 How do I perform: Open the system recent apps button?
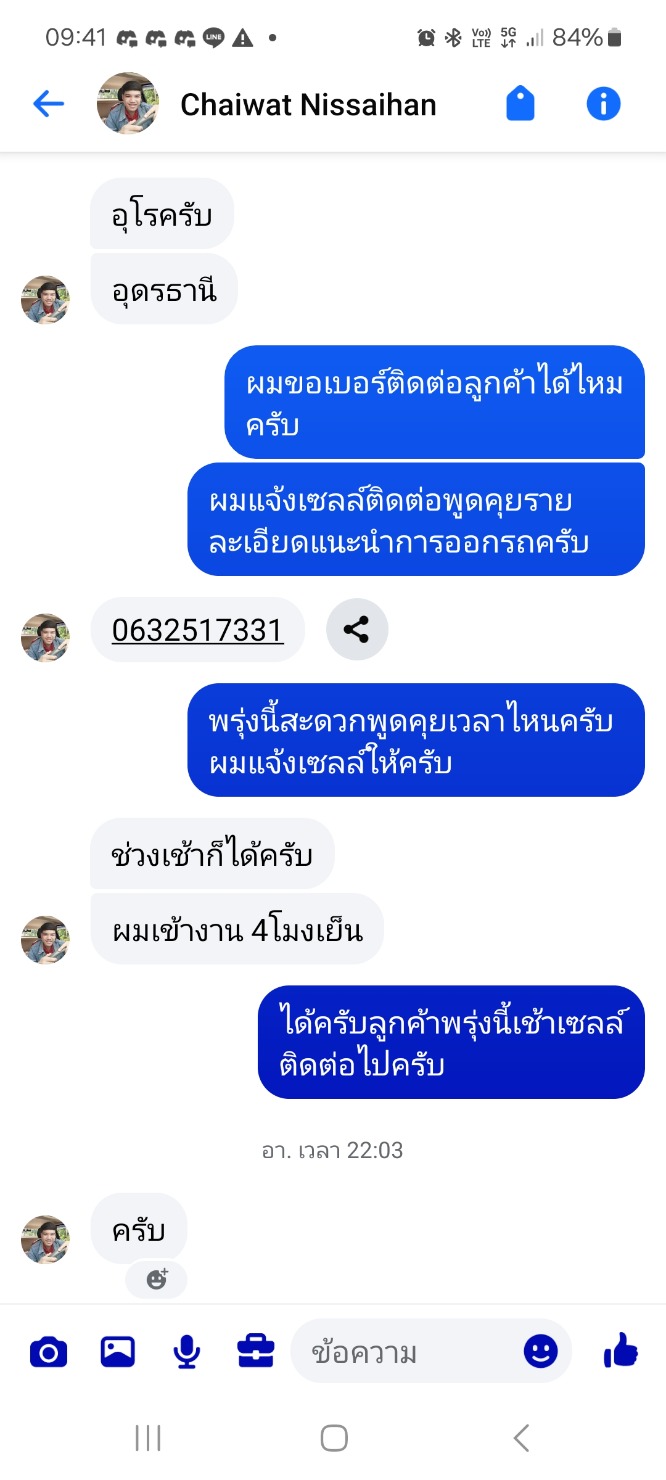148,1438
